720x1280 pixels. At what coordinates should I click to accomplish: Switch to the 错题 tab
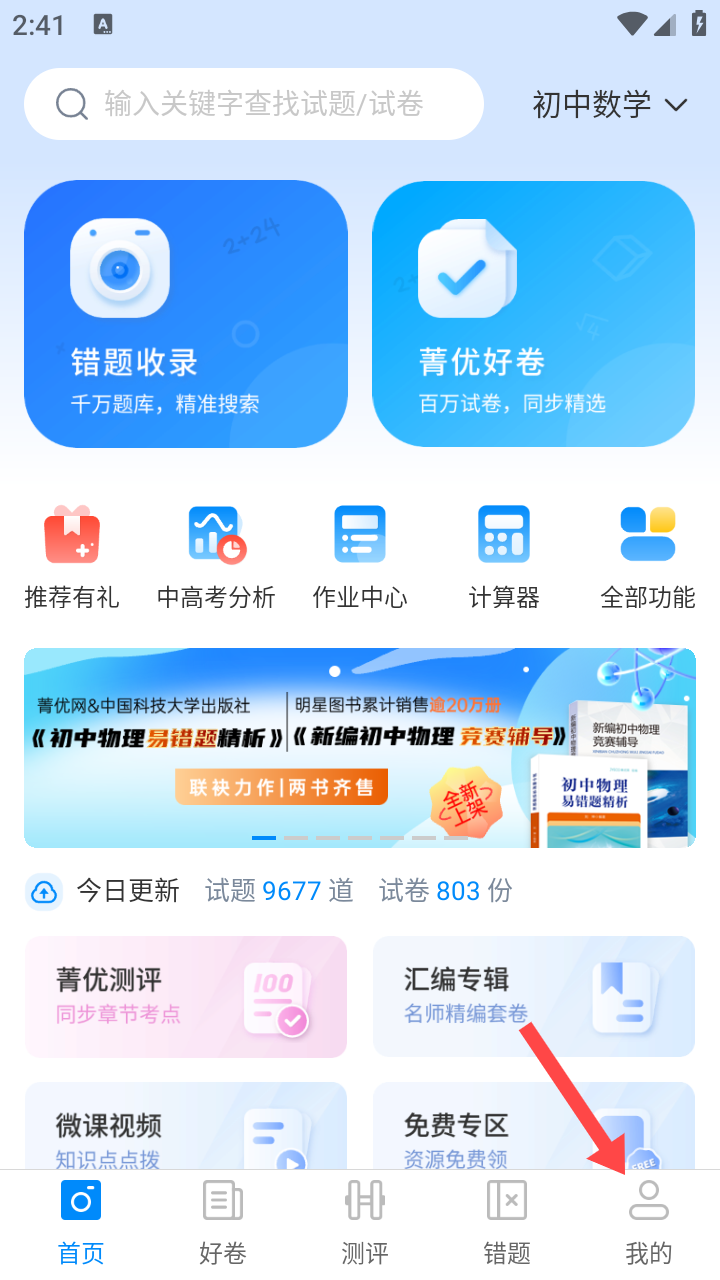pos(507,1224)
